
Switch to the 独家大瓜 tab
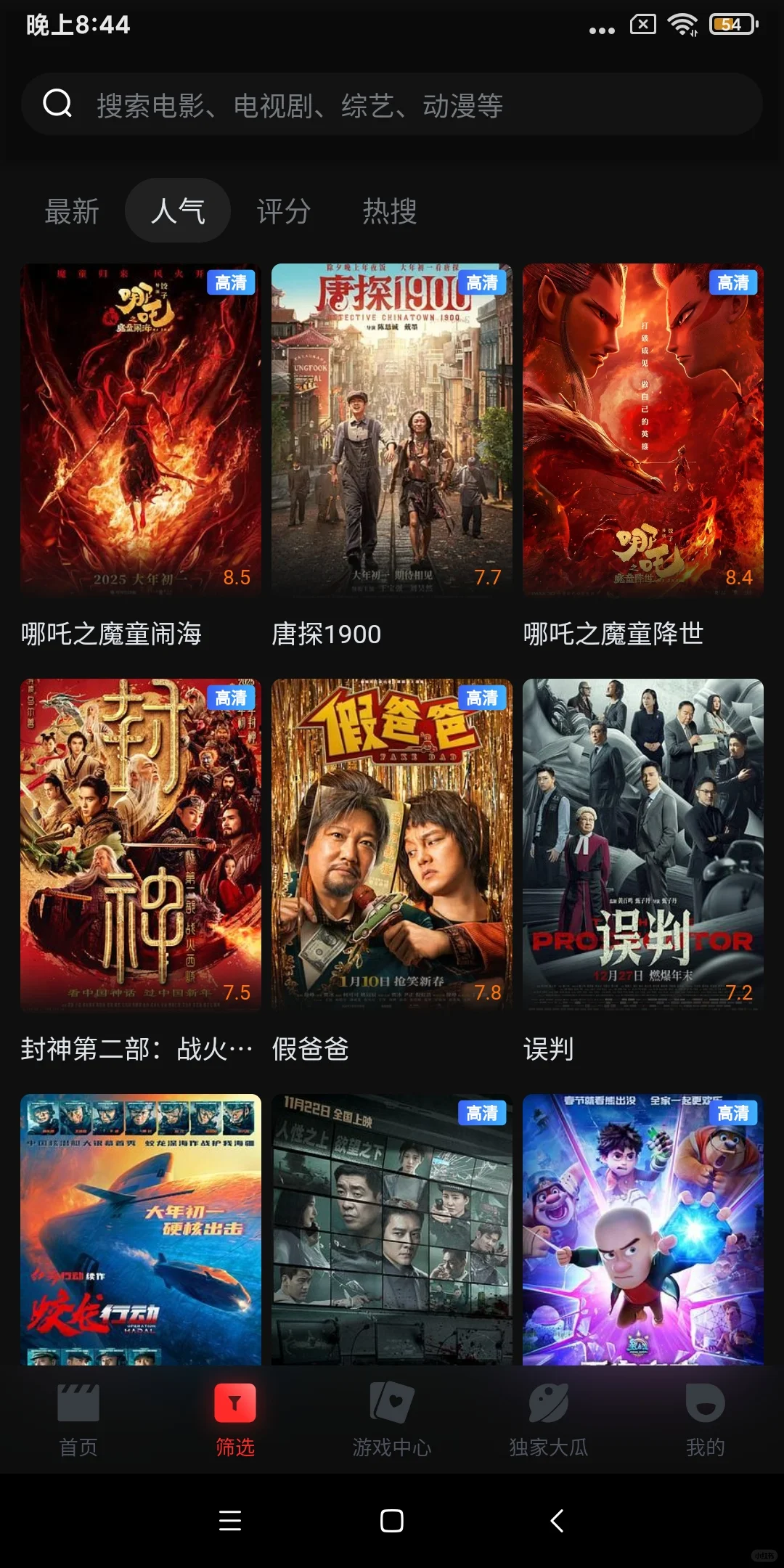[549, 1420]
